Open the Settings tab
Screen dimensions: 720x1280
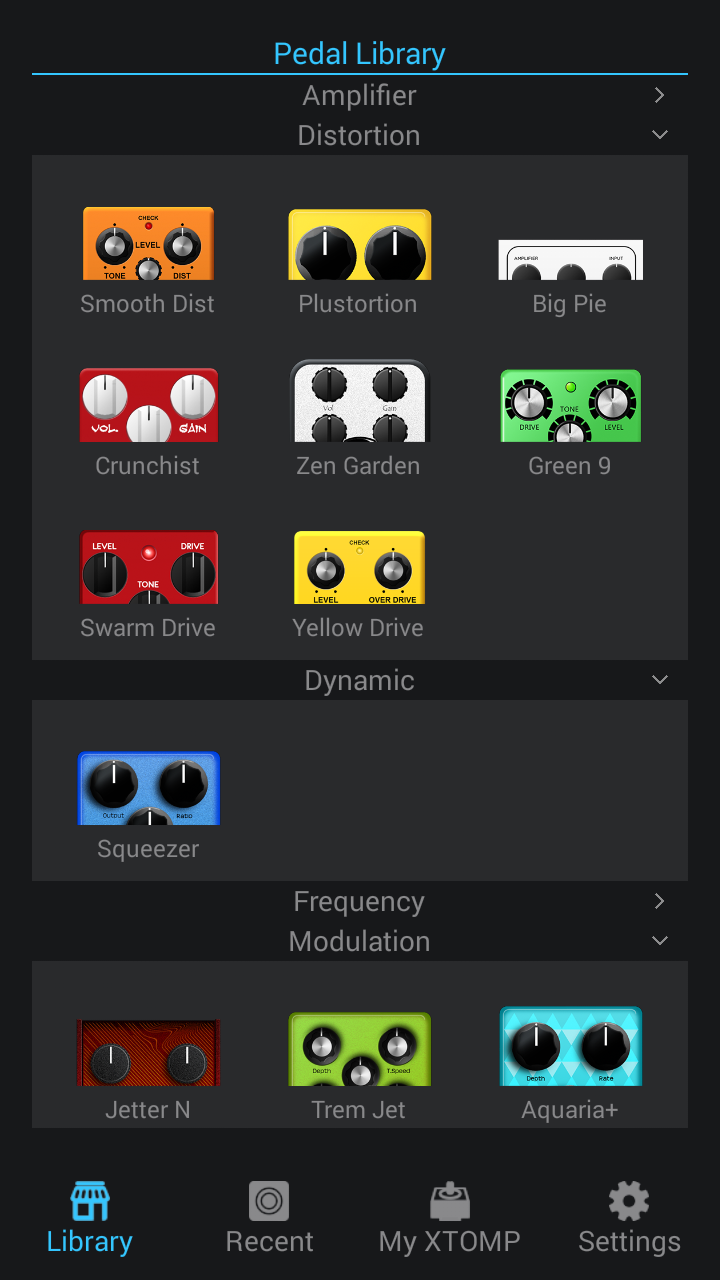[x=629, y=1216]
